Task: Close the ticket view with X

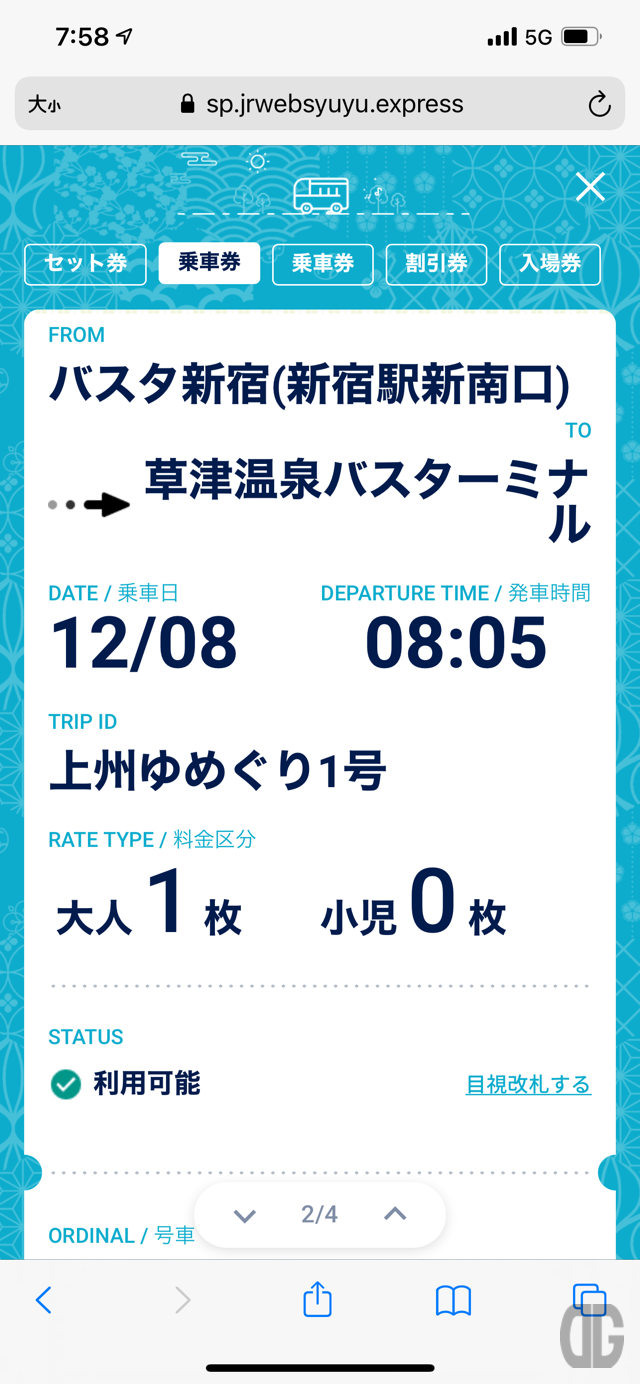Action: tap(590, 187)
